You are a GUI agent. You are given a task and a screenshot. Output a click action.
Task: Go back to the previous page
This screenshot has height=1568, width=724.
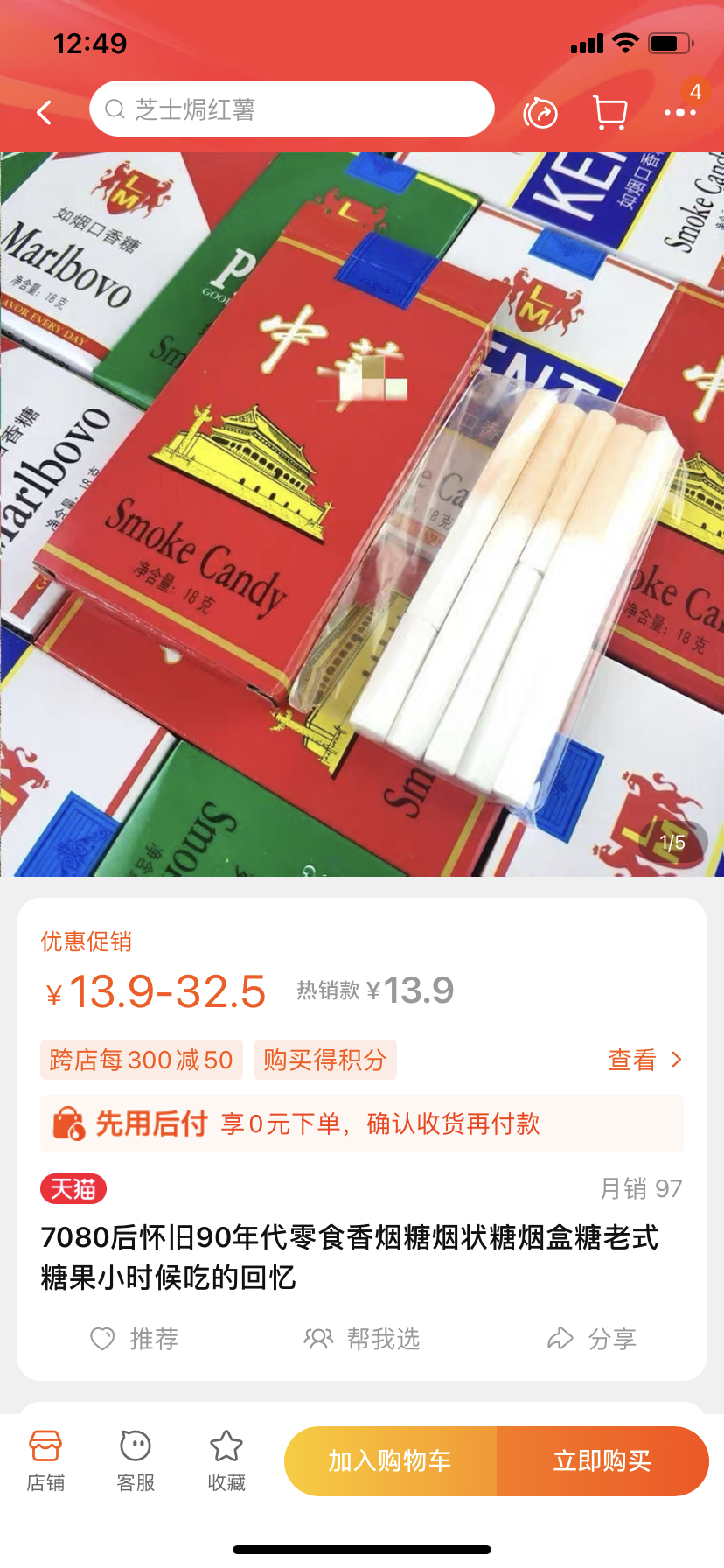pyautogui.click(x=45, y=112)
